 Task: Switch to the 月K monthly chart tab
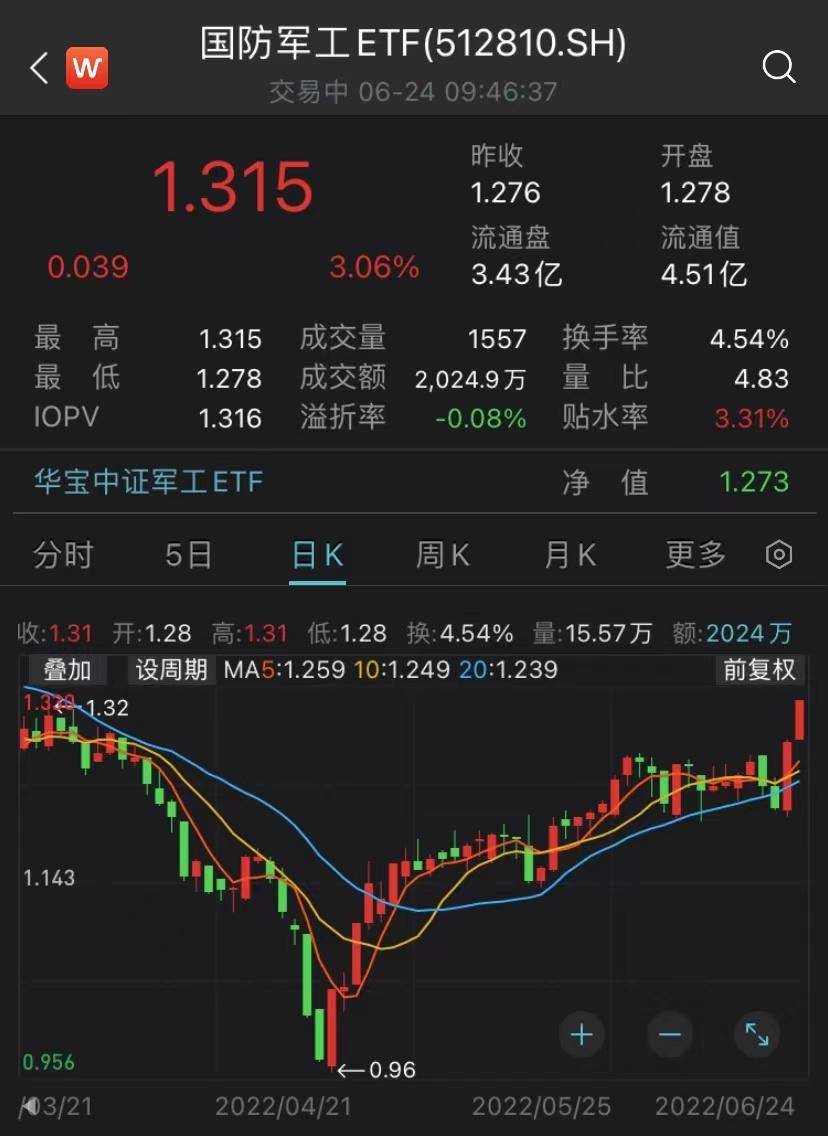pos(569,555)
